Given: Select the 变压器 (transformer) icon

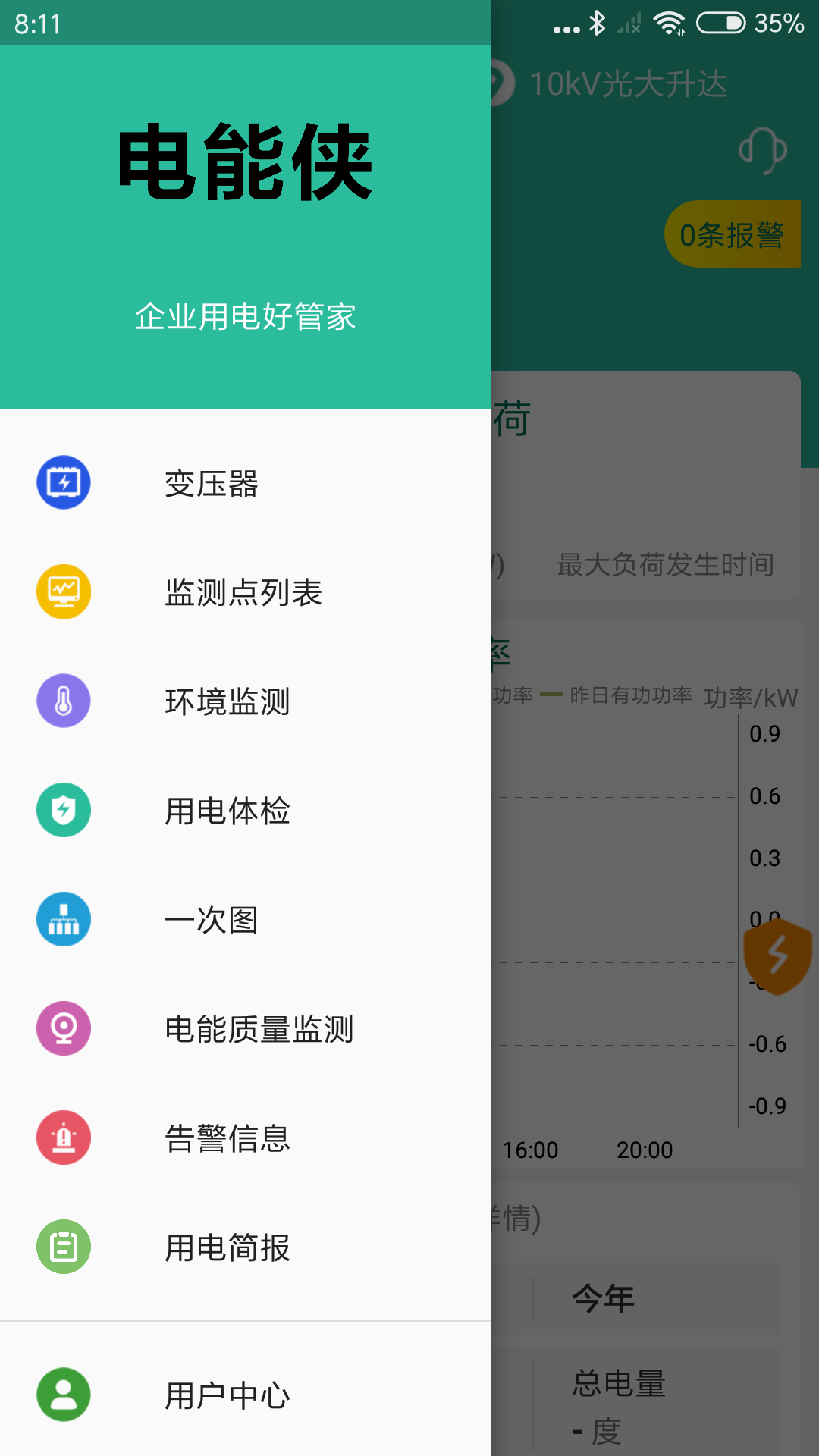Looking at the screenshot, I should tap(64, 482).
